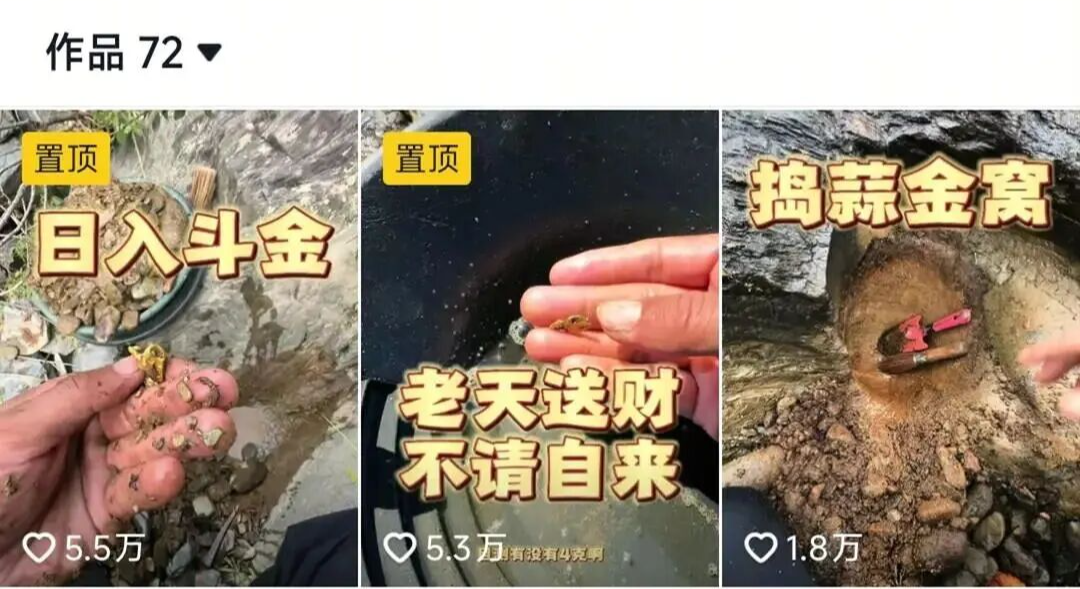
Task: Open the pinned video 日入斗金
Action: pyautogui.click(x=178, y=350)
